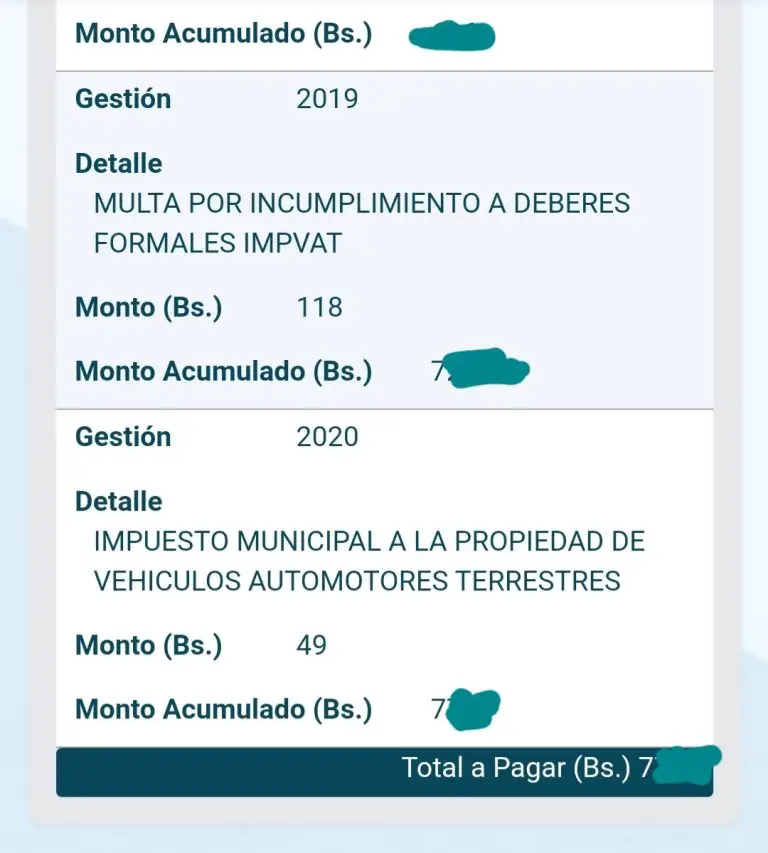Click the Monto (Bs.) label for 2020

[152, 645]
